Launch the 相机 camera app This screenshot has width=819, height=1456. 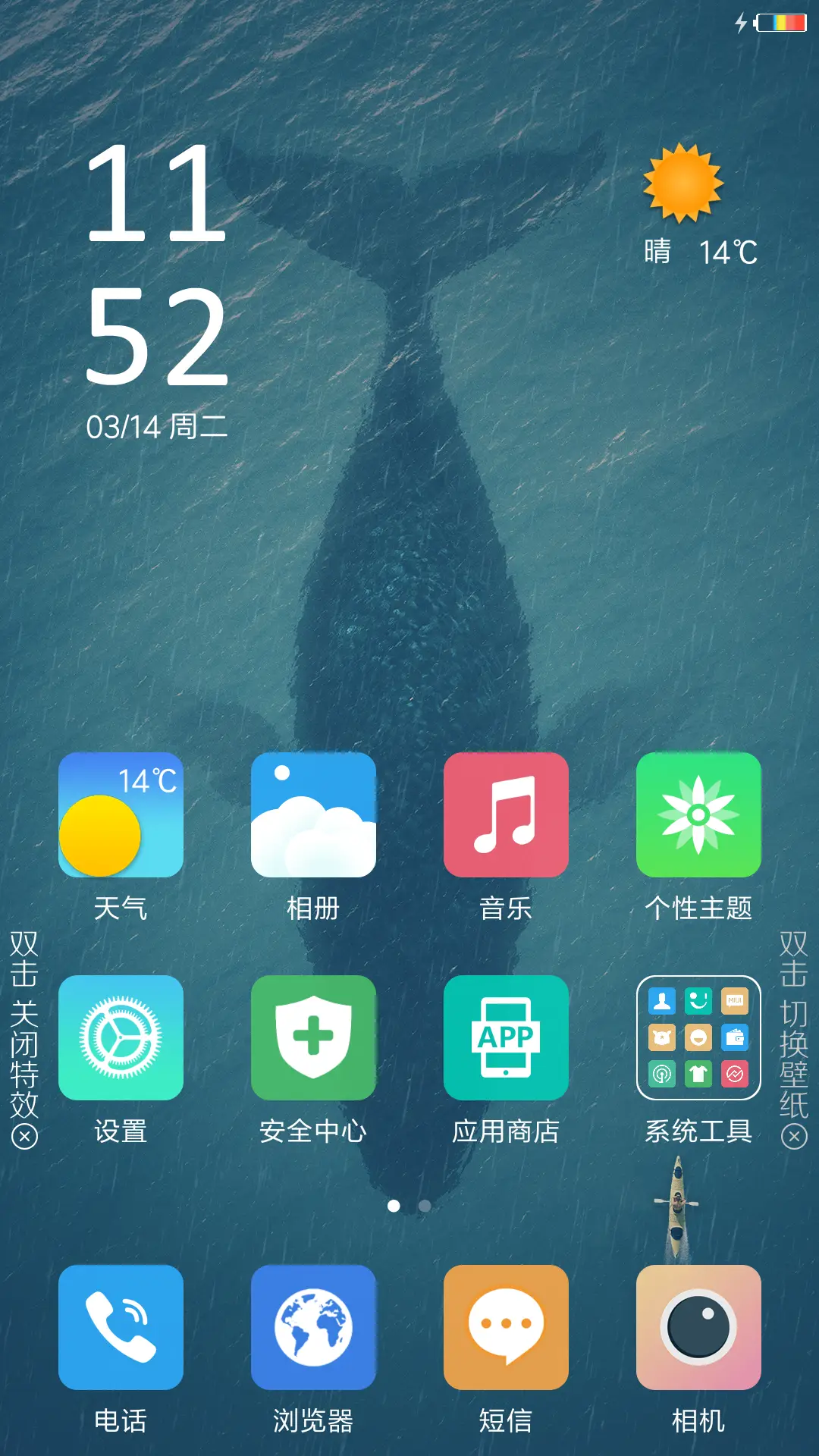[698, 1327]
